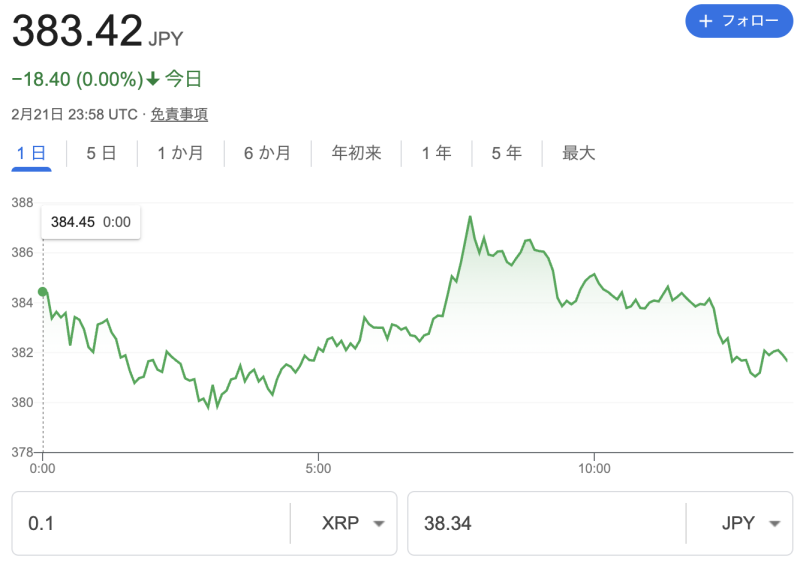Select the 1日 range tab
Image resolution: width=800 pixels, height=563 pixels.
click(x=31, y=153)
